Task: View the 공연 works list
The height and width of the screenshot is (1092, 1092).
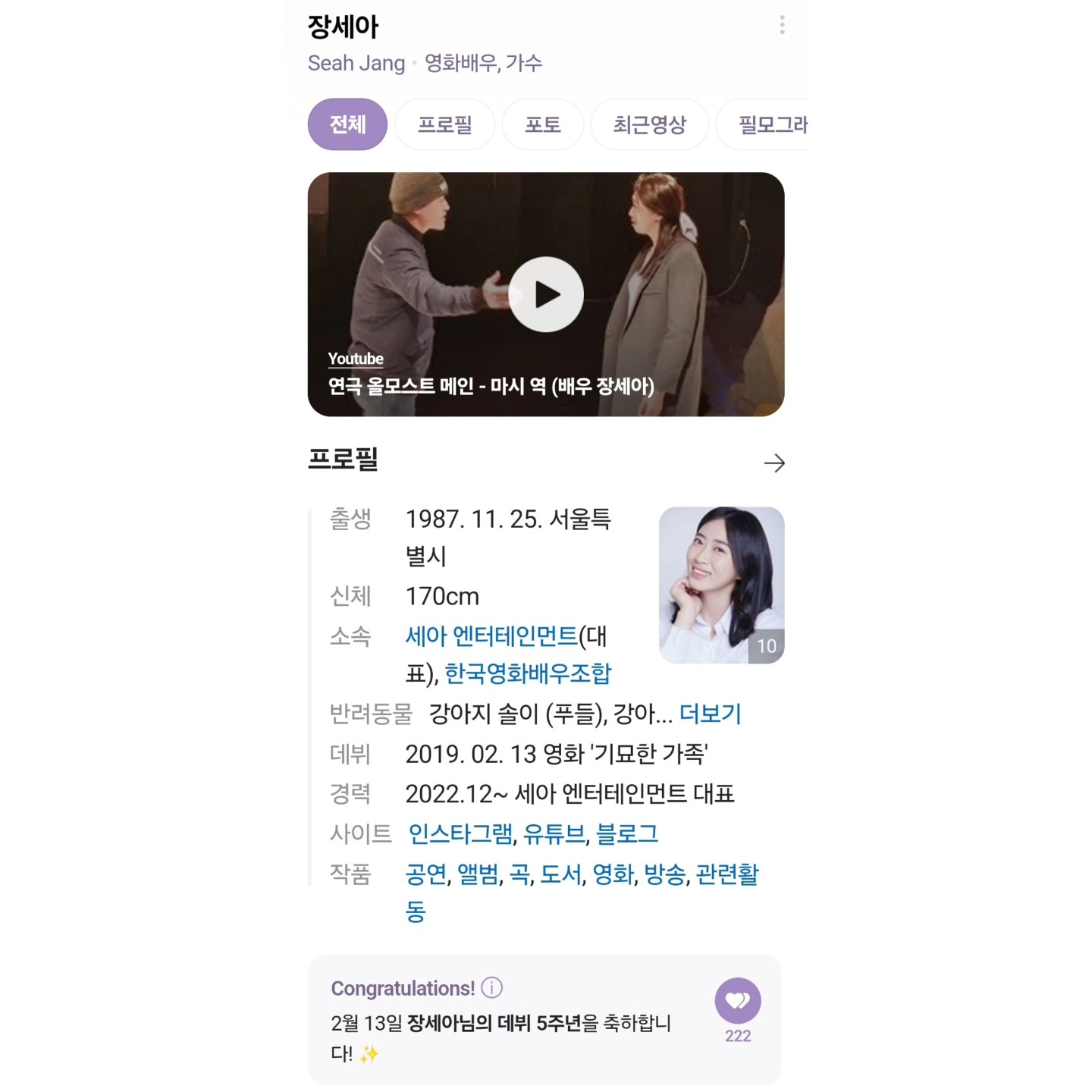Action: point(426,874)
